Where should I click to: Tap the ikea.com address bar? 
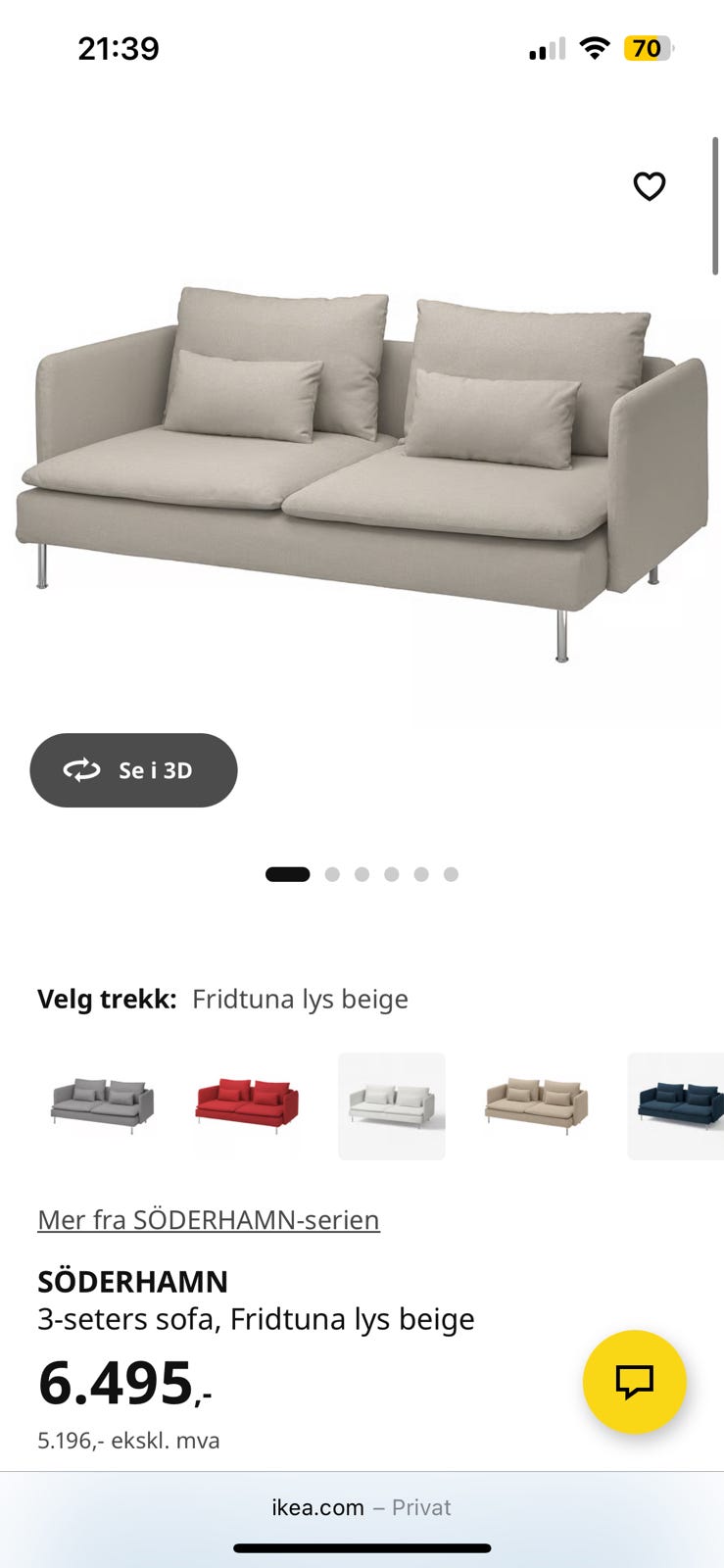click(362, 1507)
